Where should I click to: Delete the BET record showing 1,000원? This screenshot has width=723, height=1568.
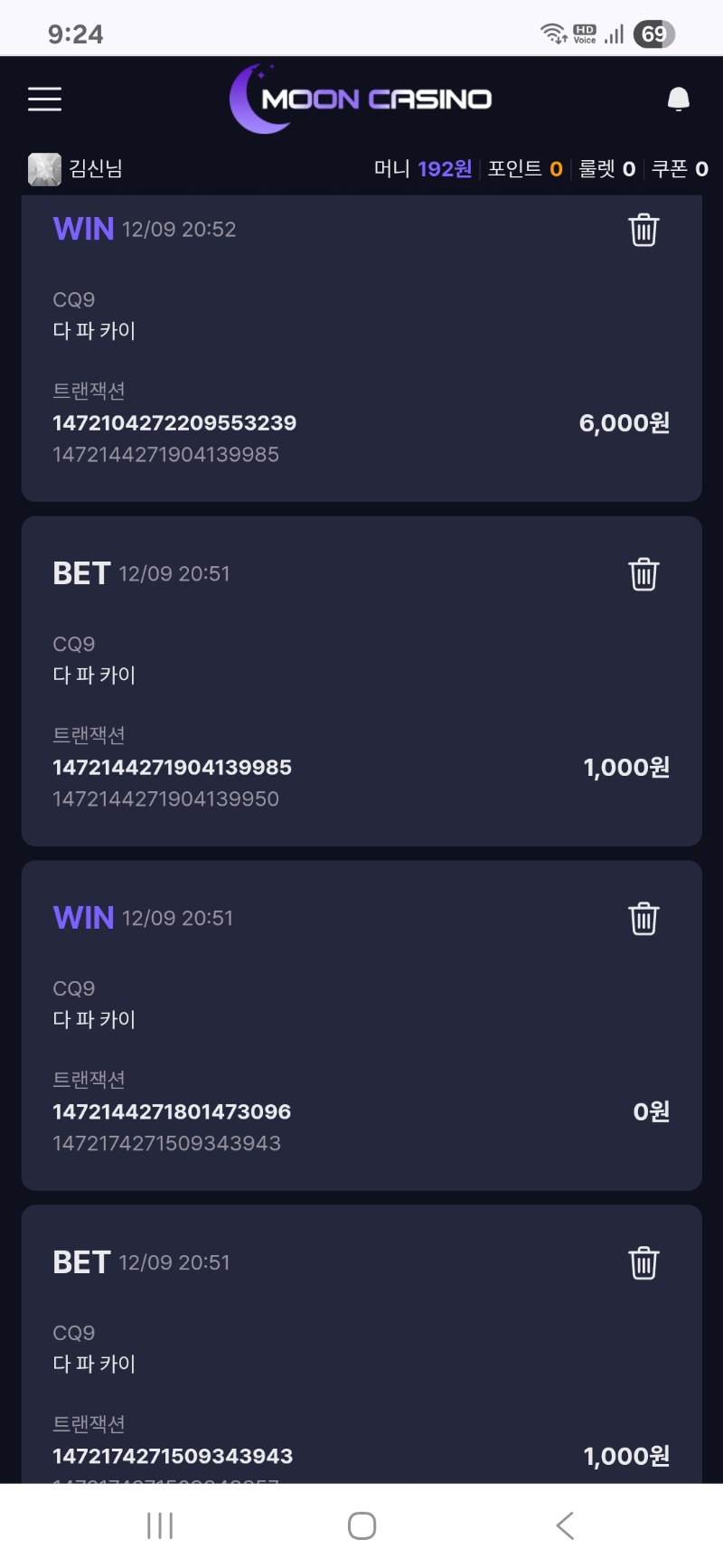[643, 573]
